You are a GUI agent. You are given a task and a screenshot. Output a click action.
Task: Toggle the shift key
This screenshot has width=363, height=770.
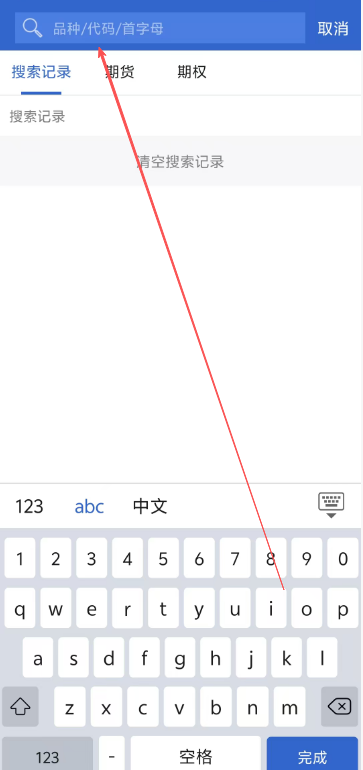(x=20, y=707)
